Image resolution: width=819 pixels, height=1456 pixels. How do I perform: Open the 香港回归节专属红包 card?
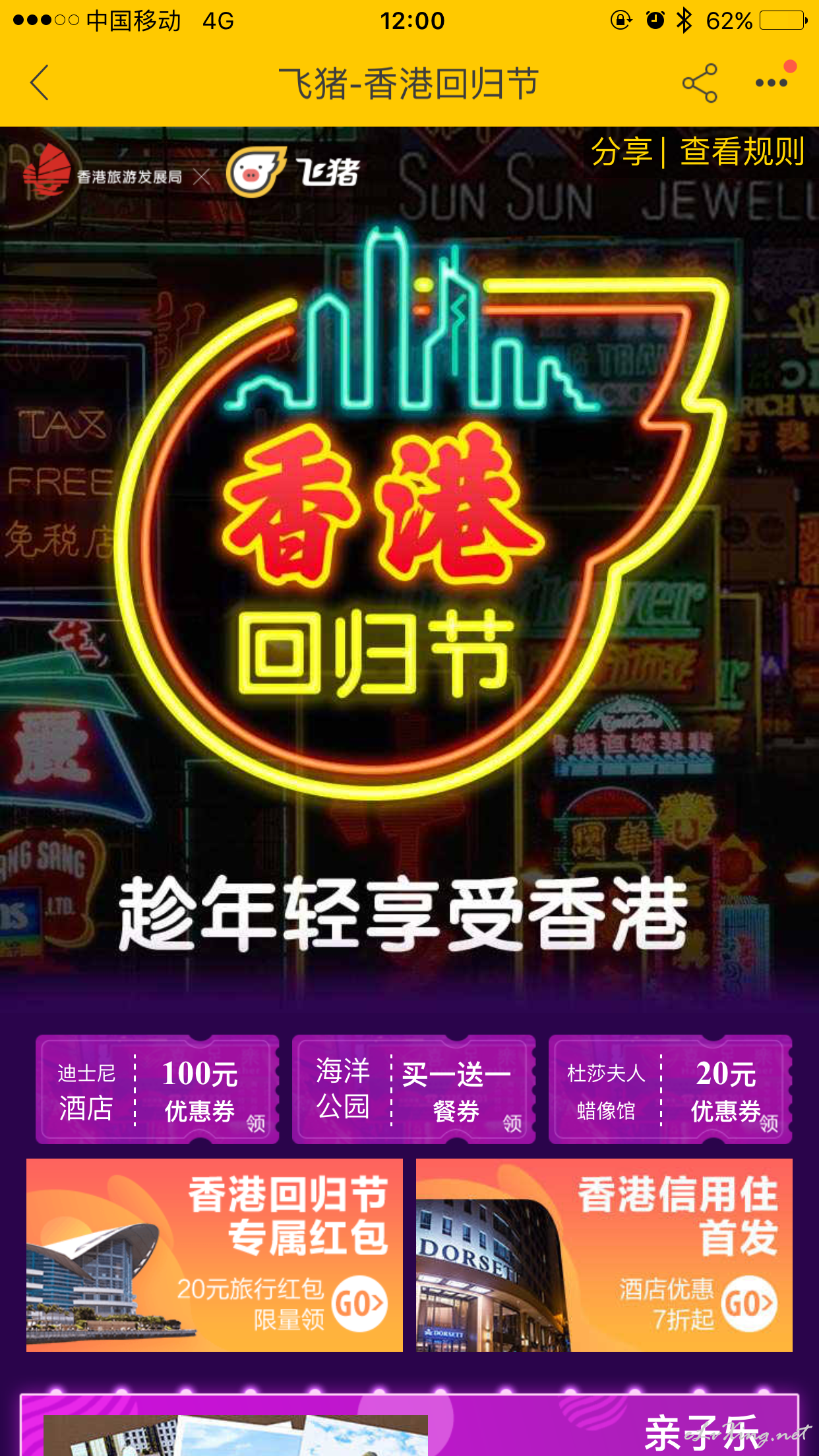click(214, 1255)
